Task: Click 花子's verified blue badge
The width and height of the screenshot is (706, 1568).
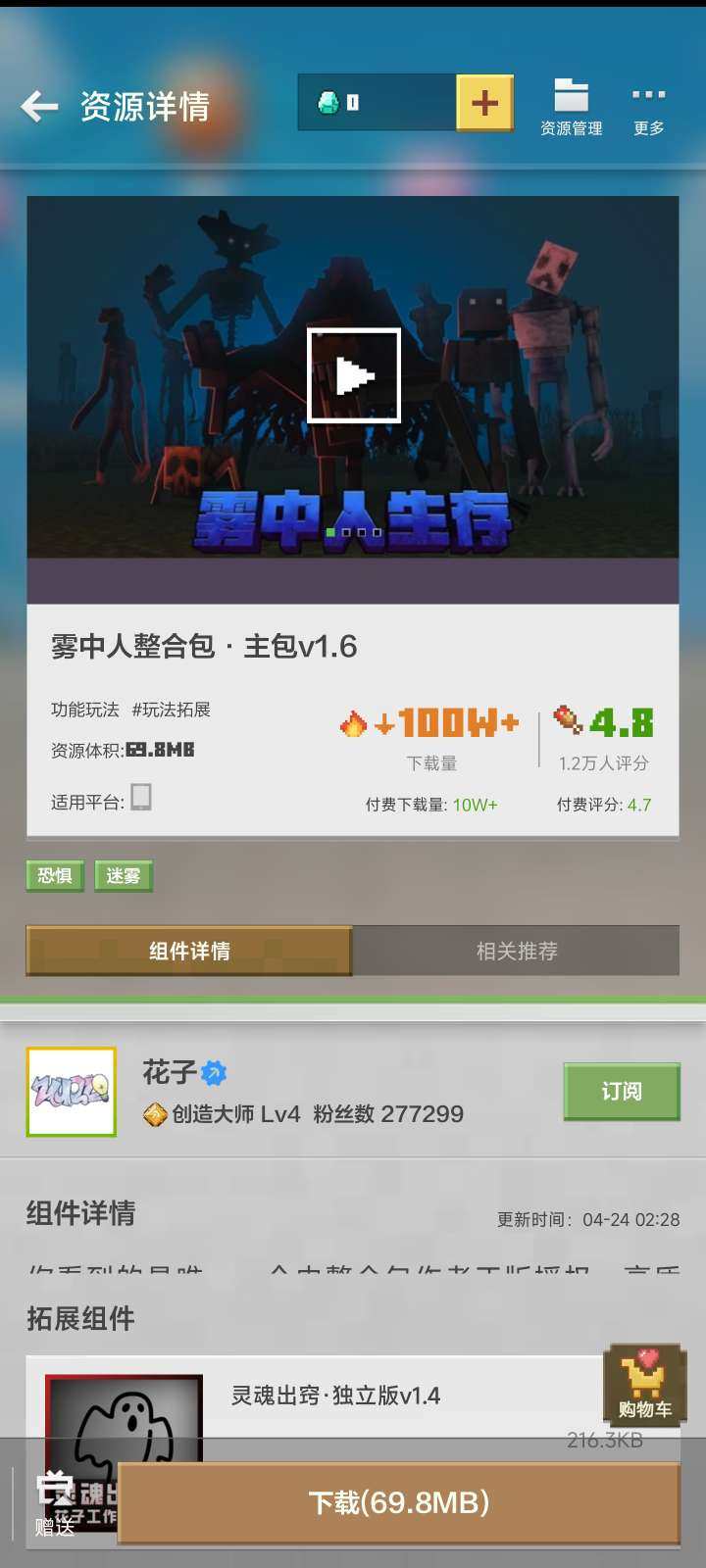Action: pos(214,1073)
